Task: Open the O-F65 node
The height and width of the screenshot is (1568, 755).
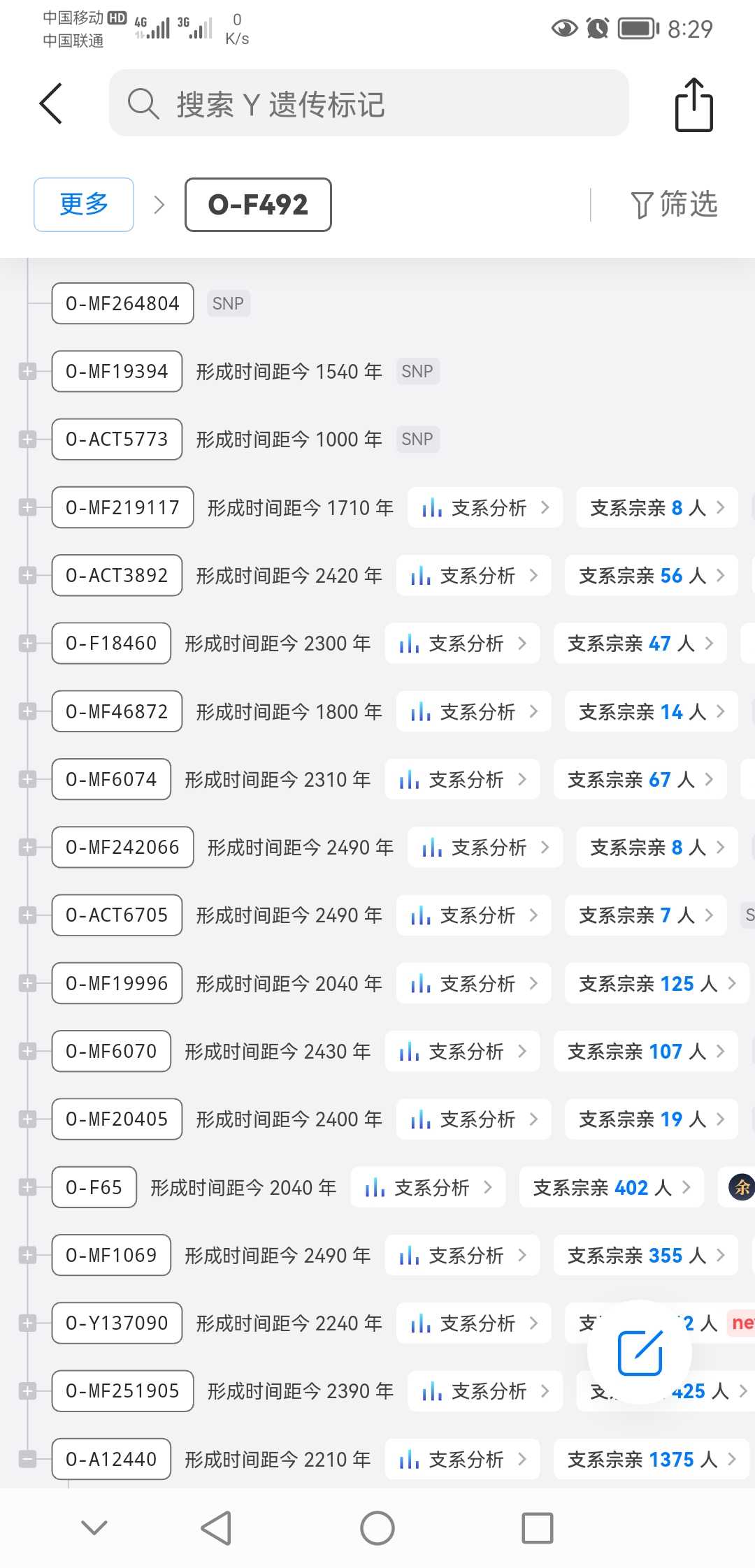Action: point(94,1187)
